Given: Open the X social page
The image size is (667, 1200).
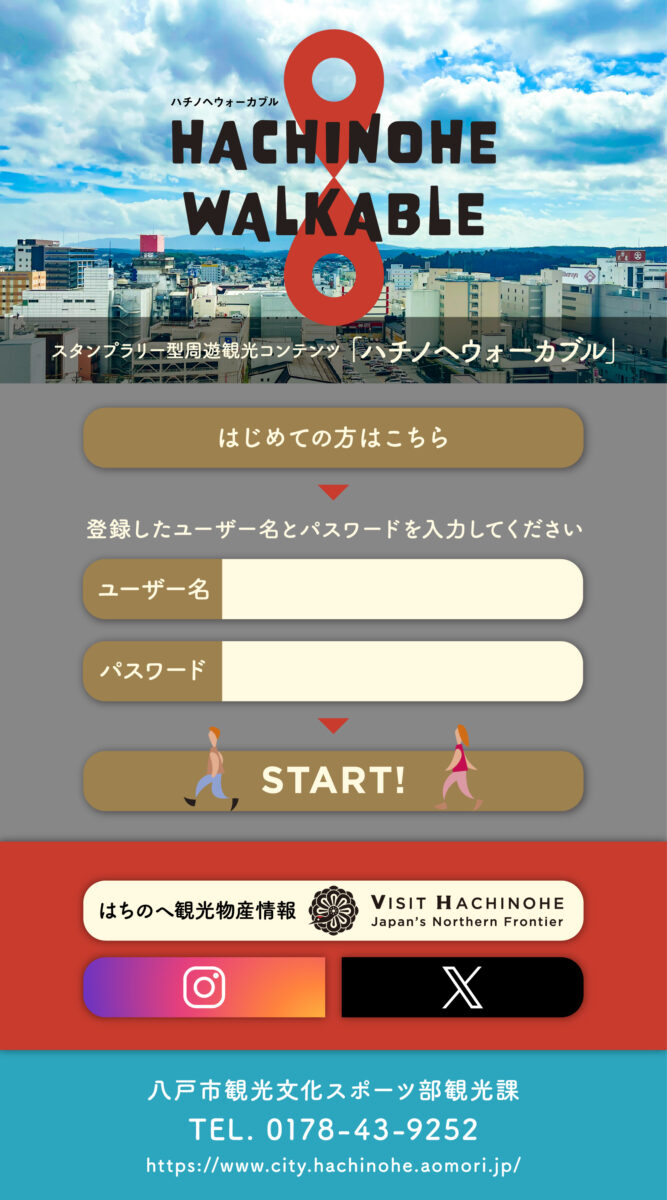Looking at the screenshot, I should coord(462,987).
